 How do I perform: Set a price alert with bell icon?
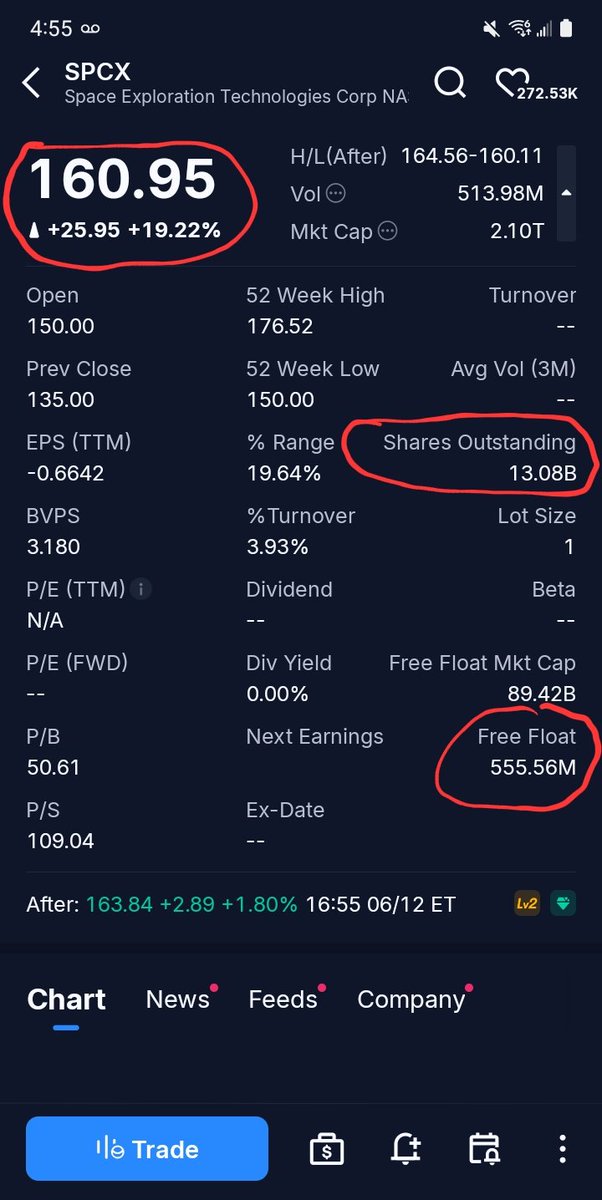point(405,1149)
